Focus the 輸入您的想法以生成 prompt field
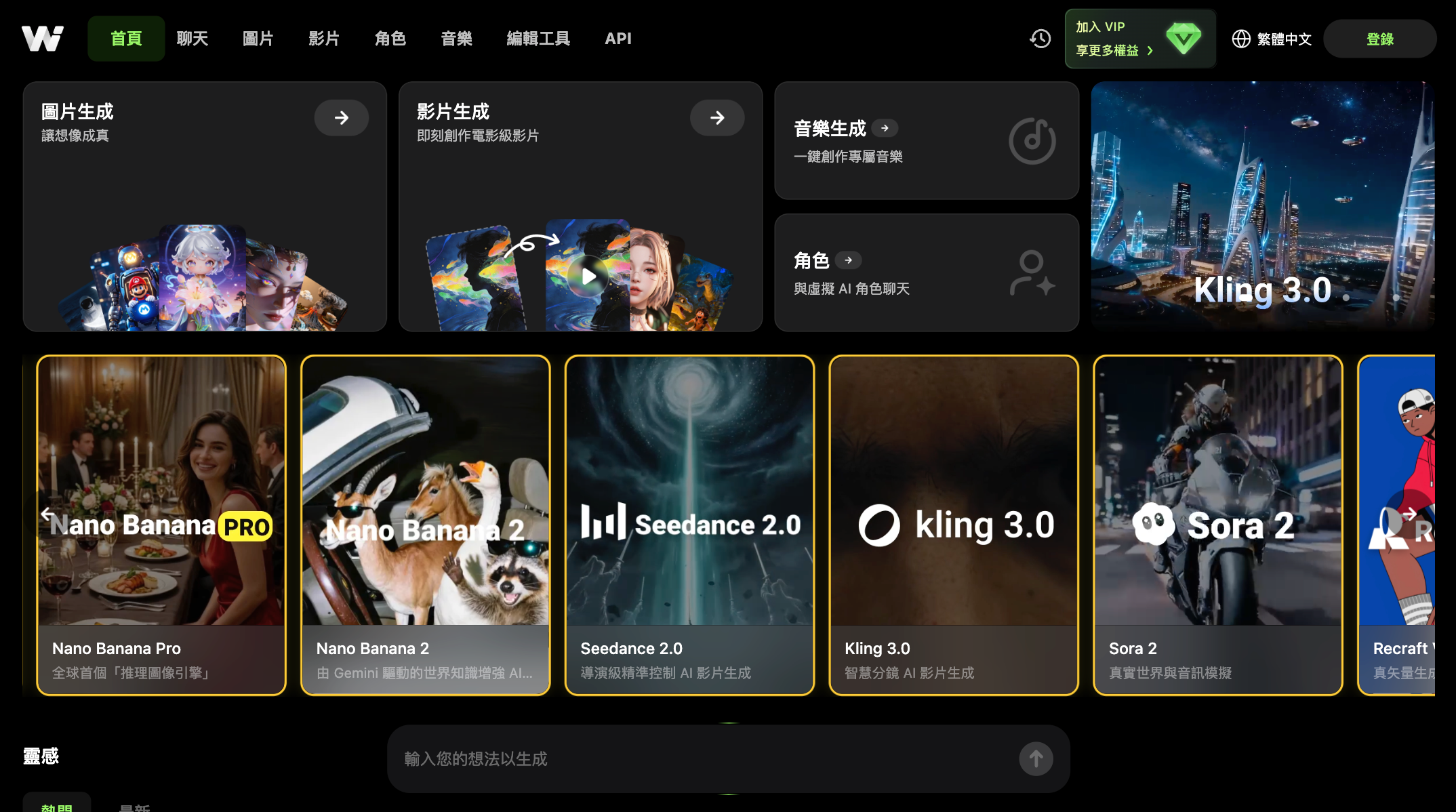 pos(705,758)
